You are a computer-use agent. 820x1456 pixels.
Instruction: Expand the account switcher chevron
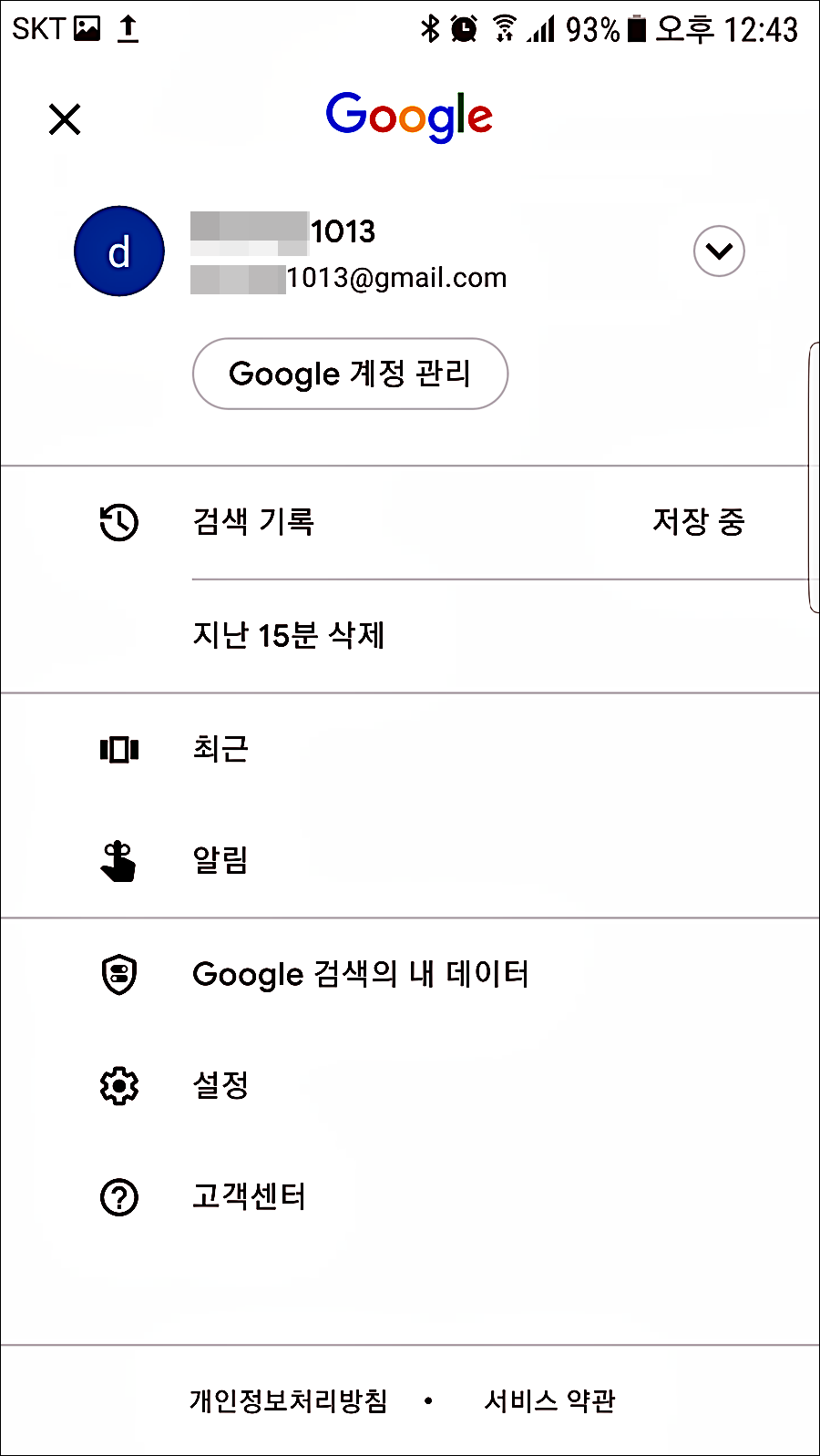click(x=719, y=251)
